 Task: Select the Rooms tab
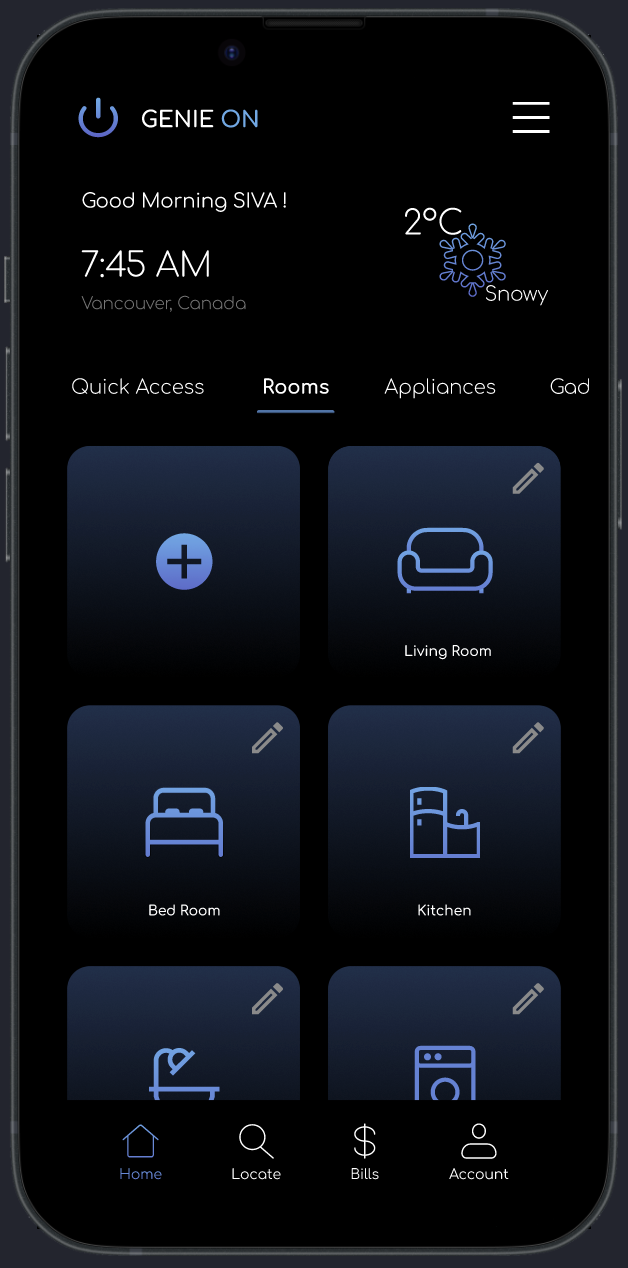point(295,387)
